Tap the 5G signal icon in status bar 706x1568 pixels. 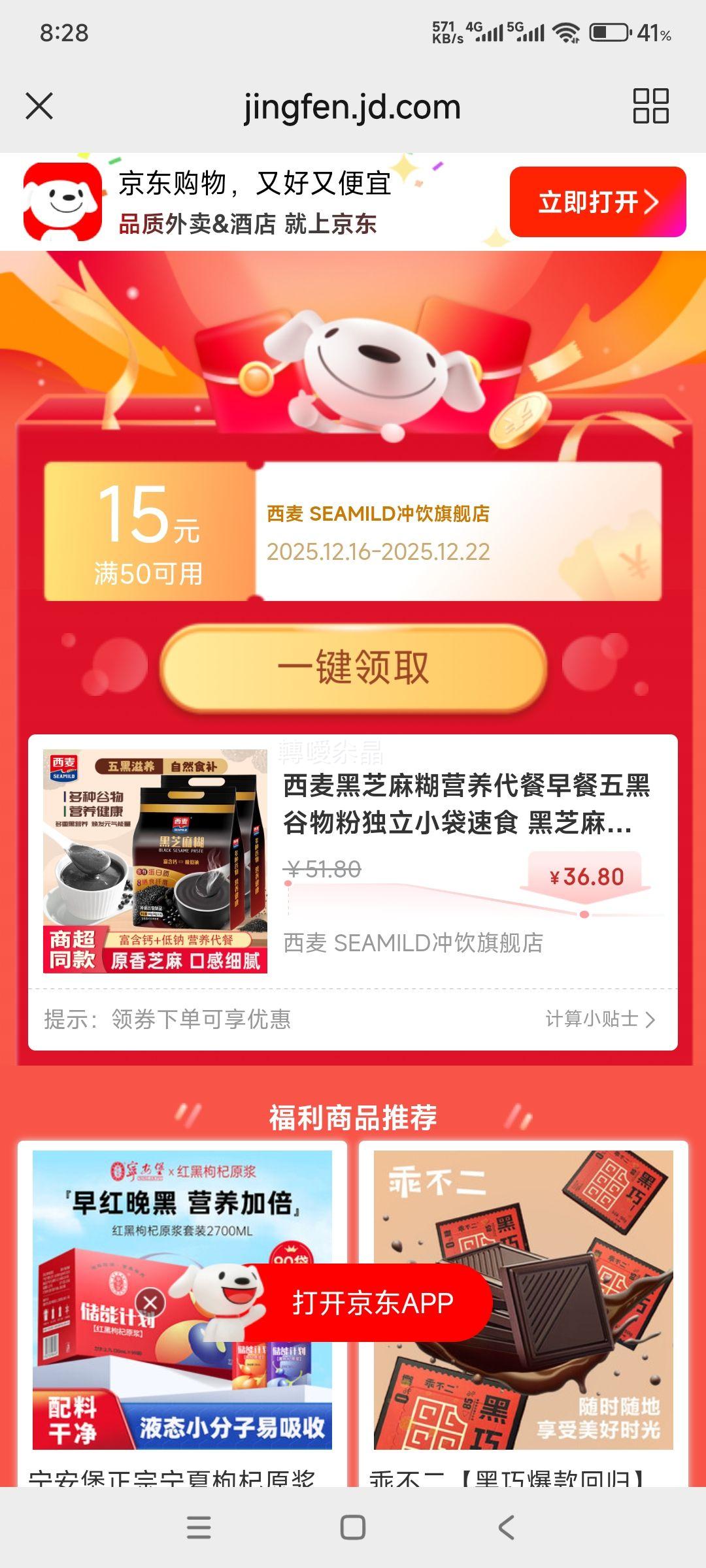pos(527,31)
